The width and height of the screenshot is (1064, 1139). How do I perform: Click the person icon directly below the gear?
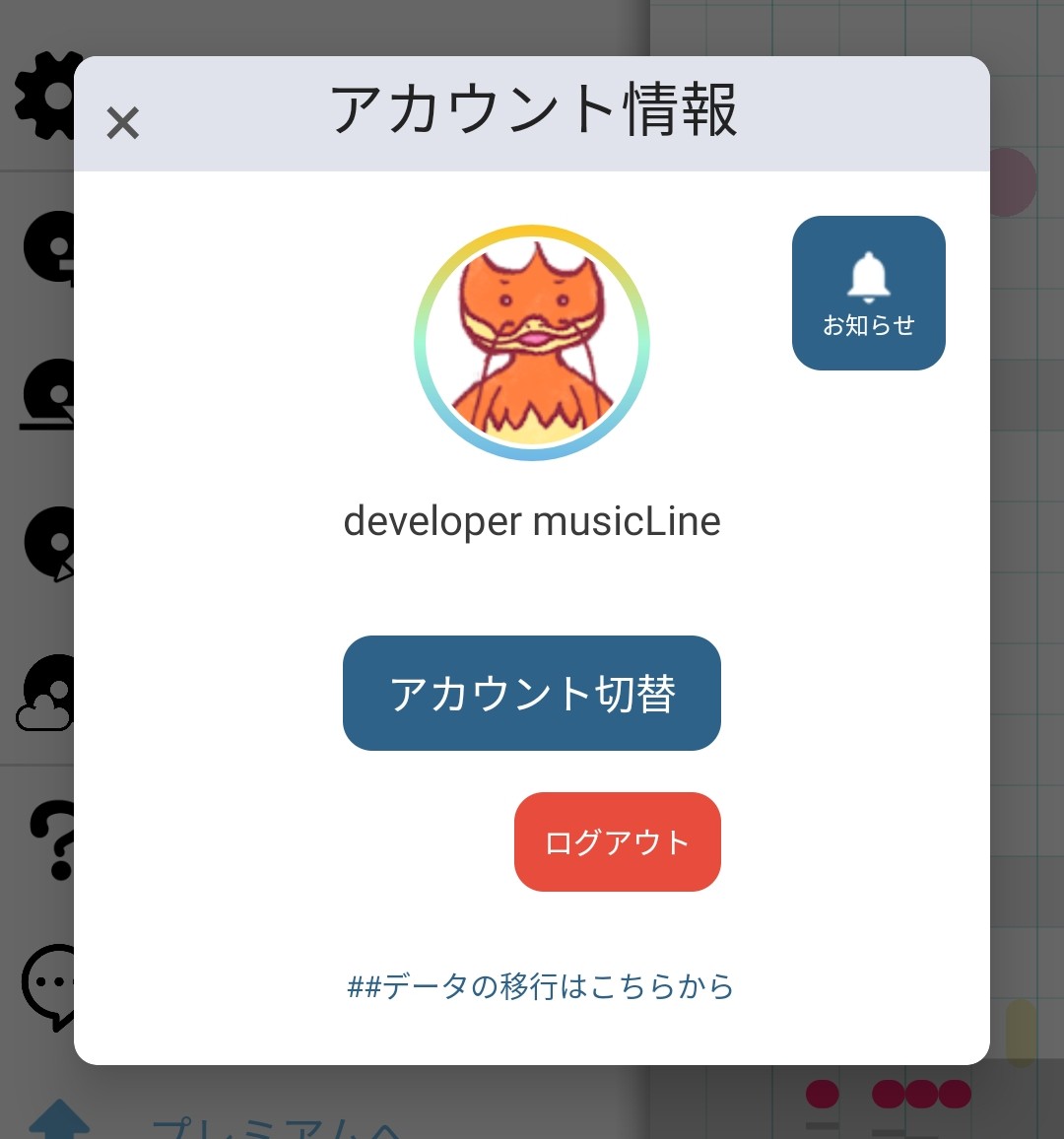pos(47,246)
